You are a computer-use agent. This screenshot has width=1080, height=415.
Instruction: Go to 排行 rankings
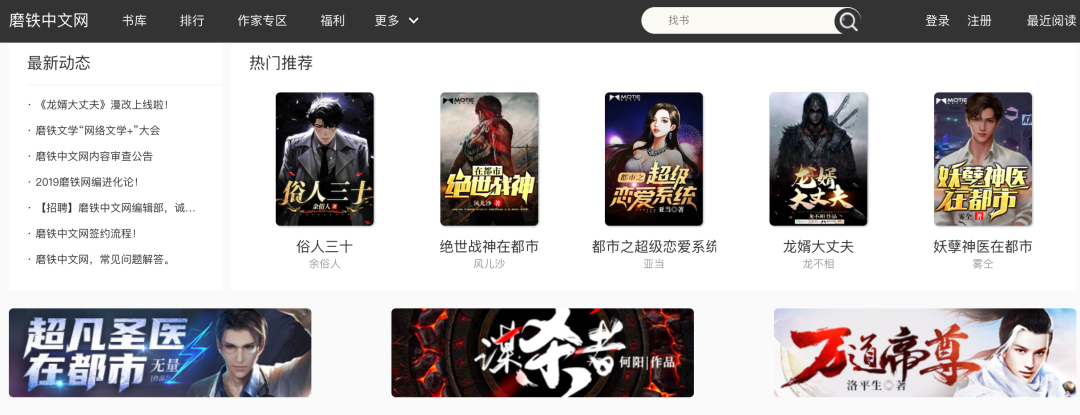[x=192, y=20]
